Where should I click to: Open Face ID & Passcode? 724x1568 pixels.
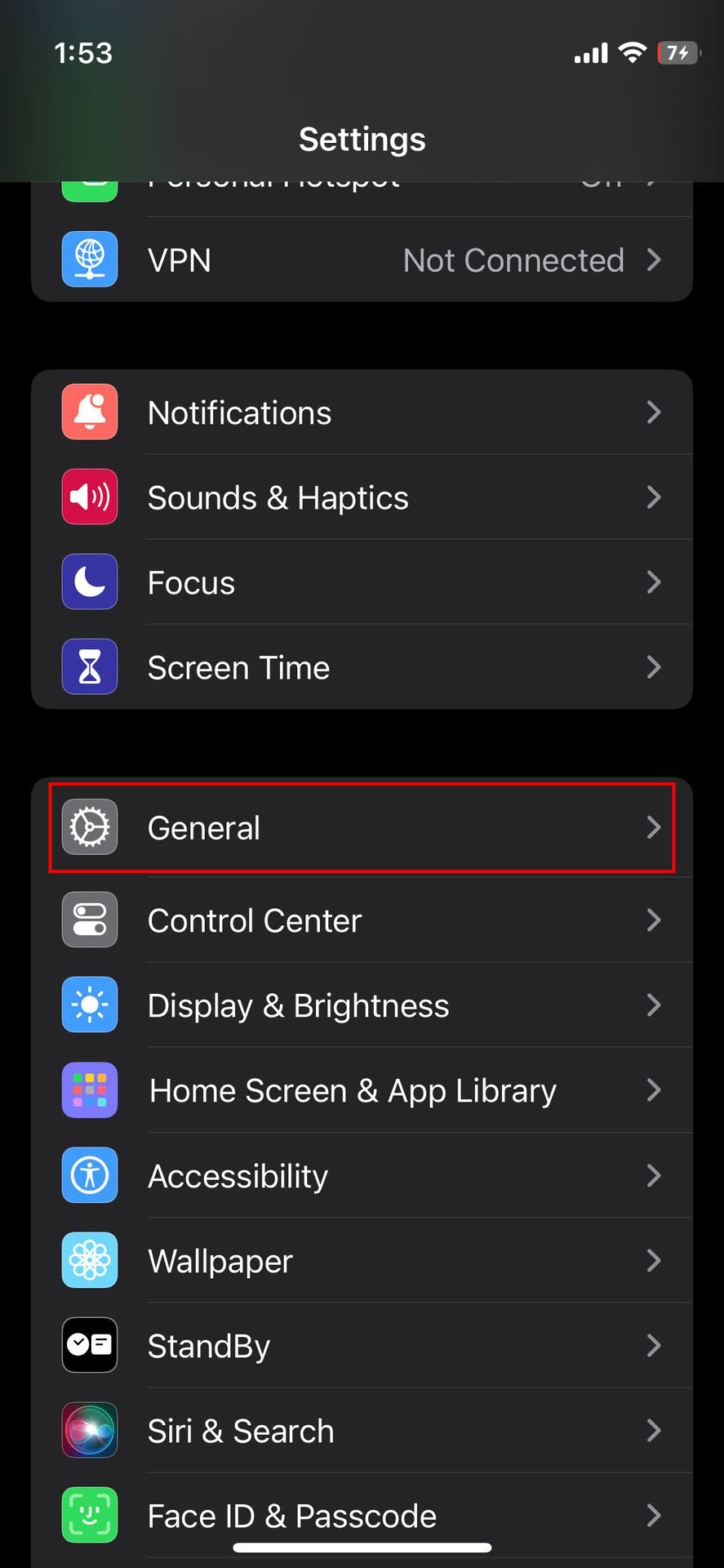[362, 1515]
